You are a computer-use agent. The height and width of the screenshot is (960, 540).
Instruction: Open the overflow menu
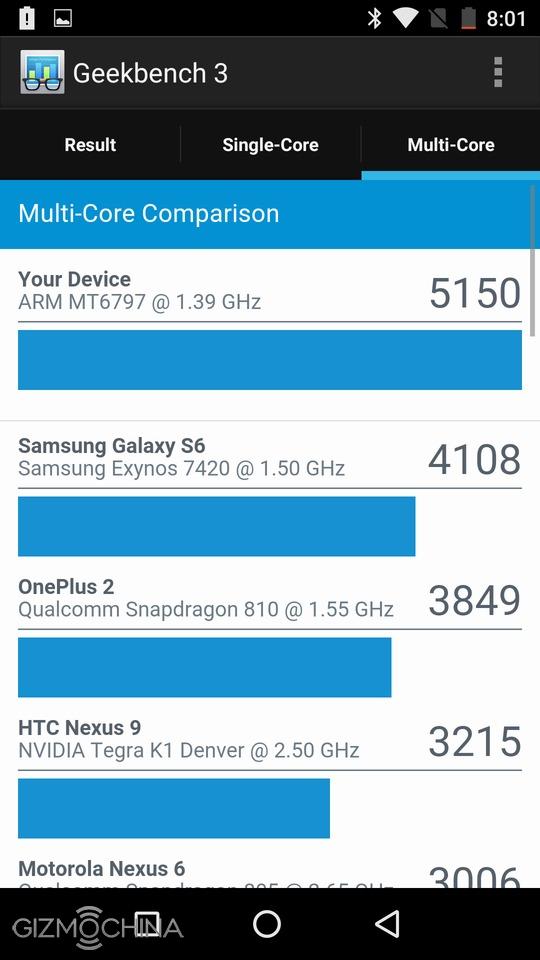tap(498, 72)
